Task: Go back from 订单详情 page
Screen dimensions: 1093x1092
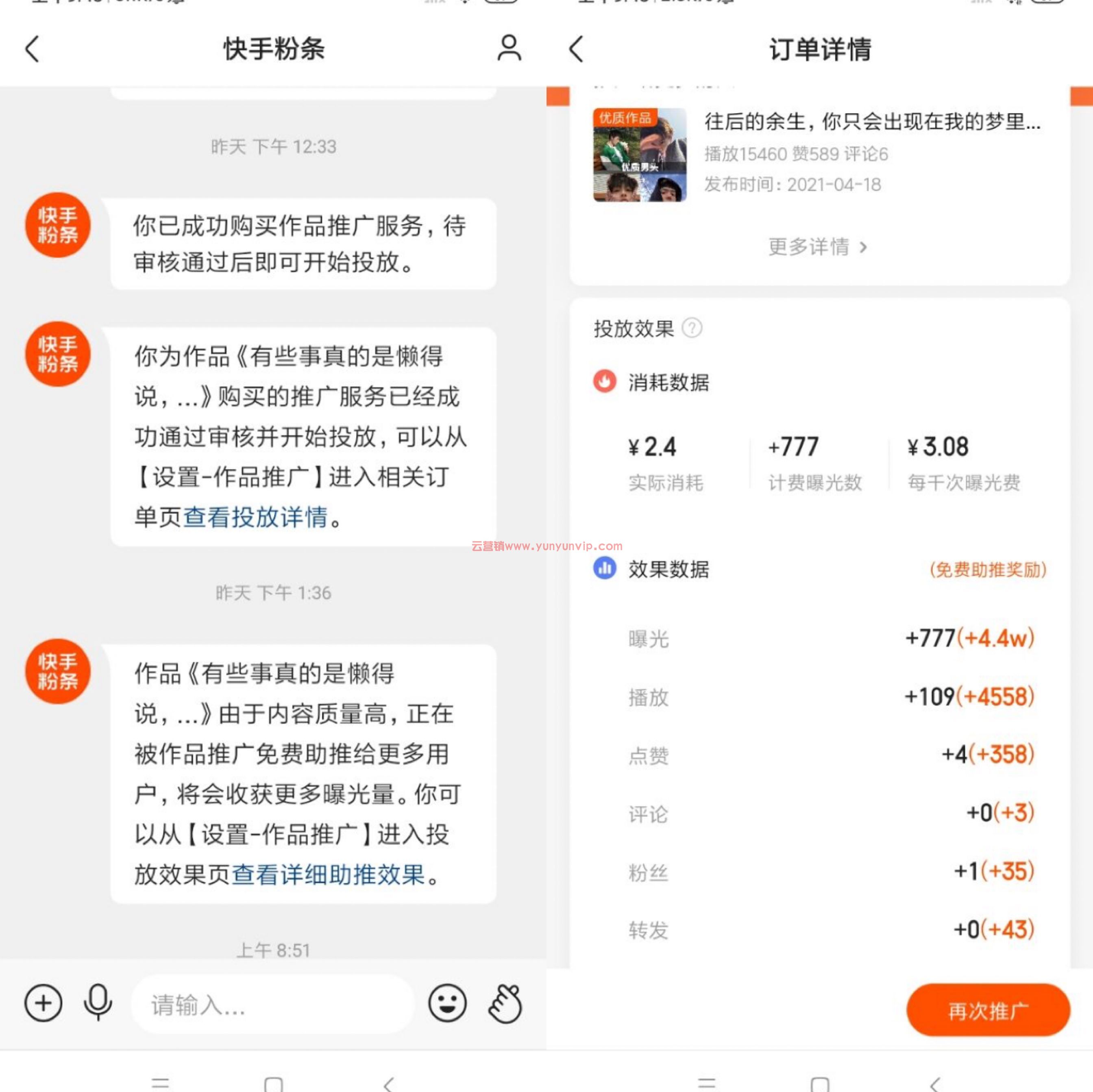Action: point(577,49)
